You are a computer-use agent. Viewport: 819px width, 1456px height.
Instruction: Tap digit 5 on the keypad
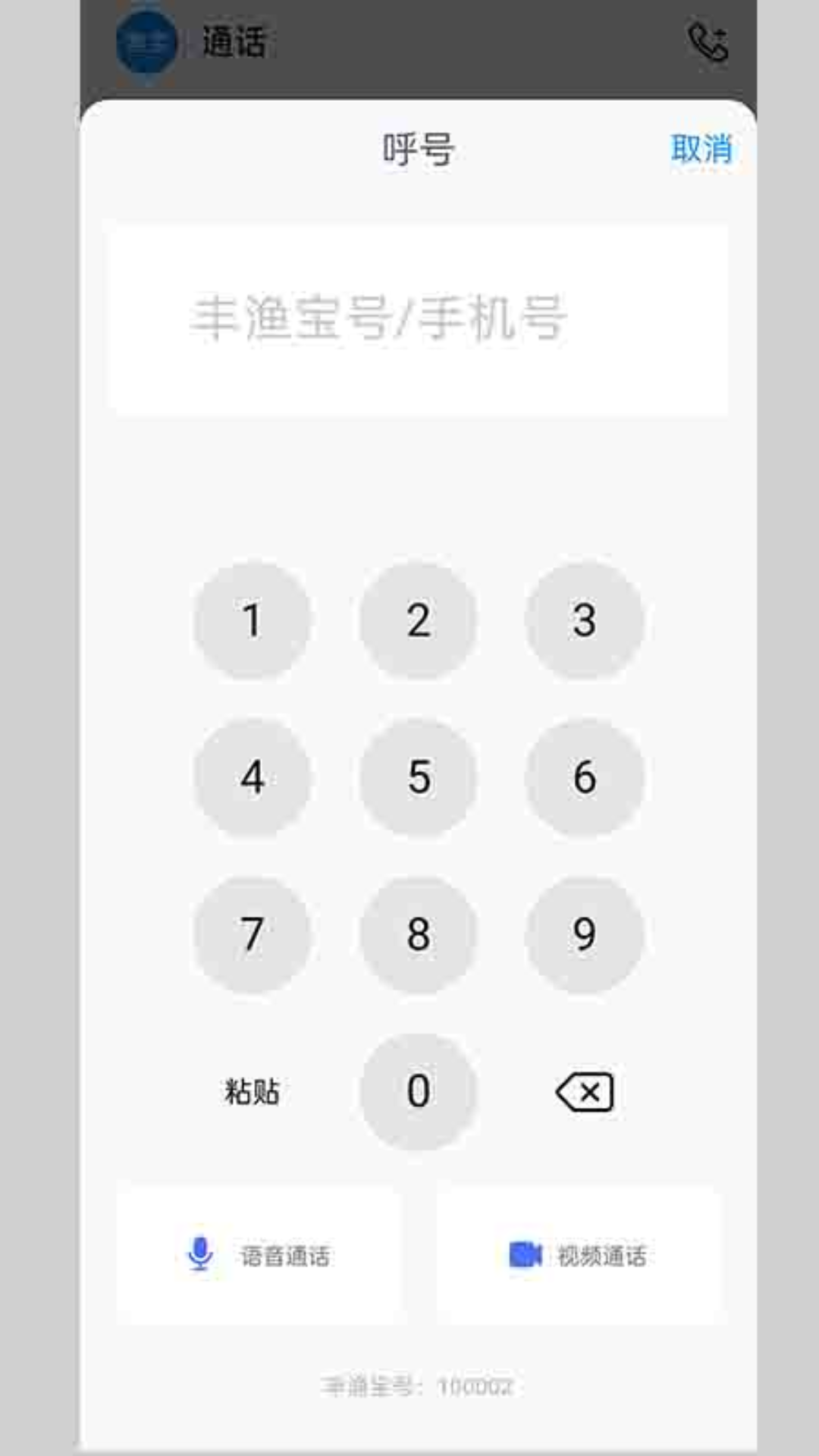418,777
